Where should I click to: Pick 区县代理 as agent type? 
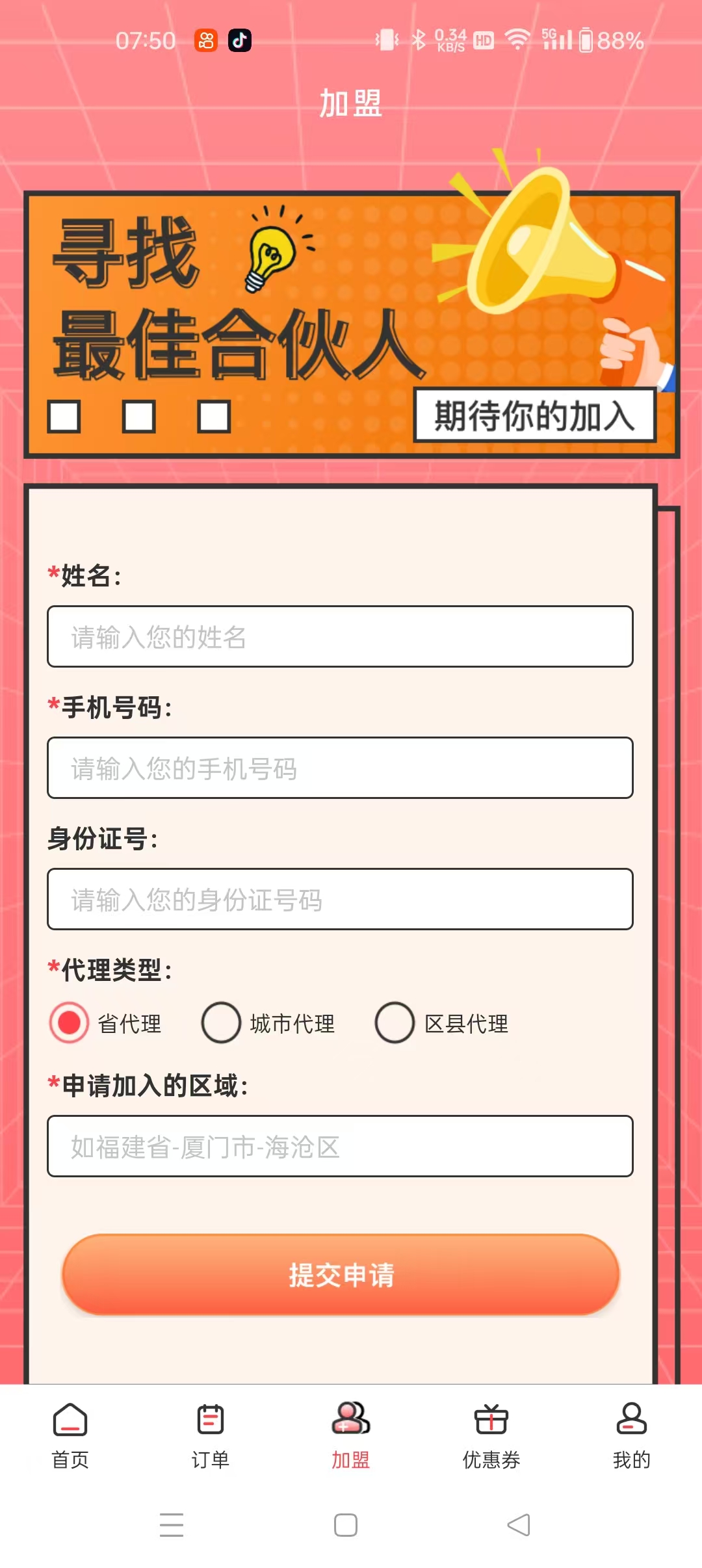[x=395, y=1023]
